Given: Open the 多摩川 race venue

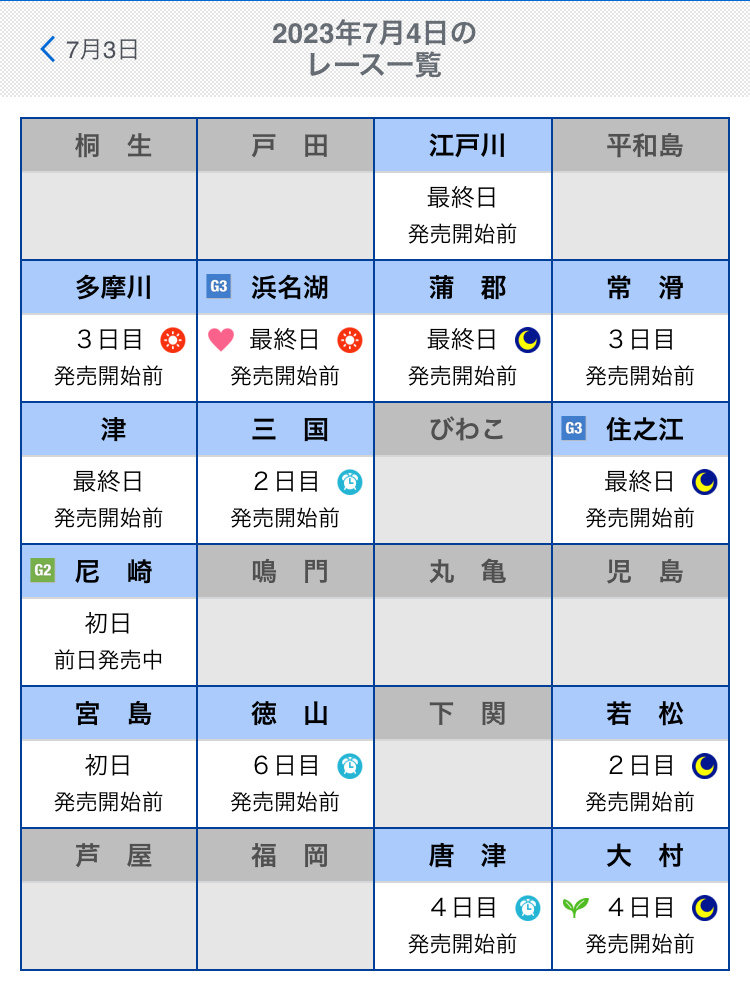Looking at the screenshot, I should pos(109,331).
